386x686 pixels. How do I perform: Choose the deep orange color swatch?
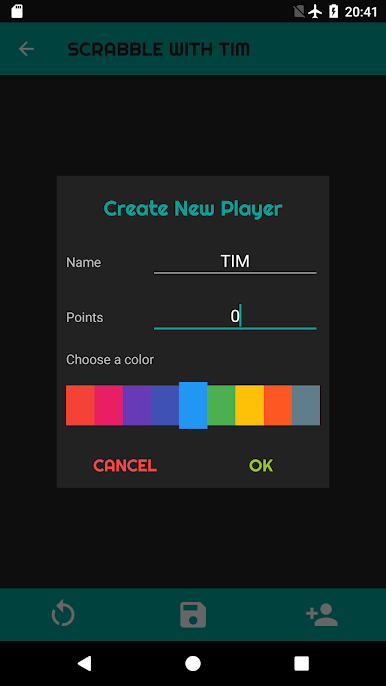(x=278, y=405)
